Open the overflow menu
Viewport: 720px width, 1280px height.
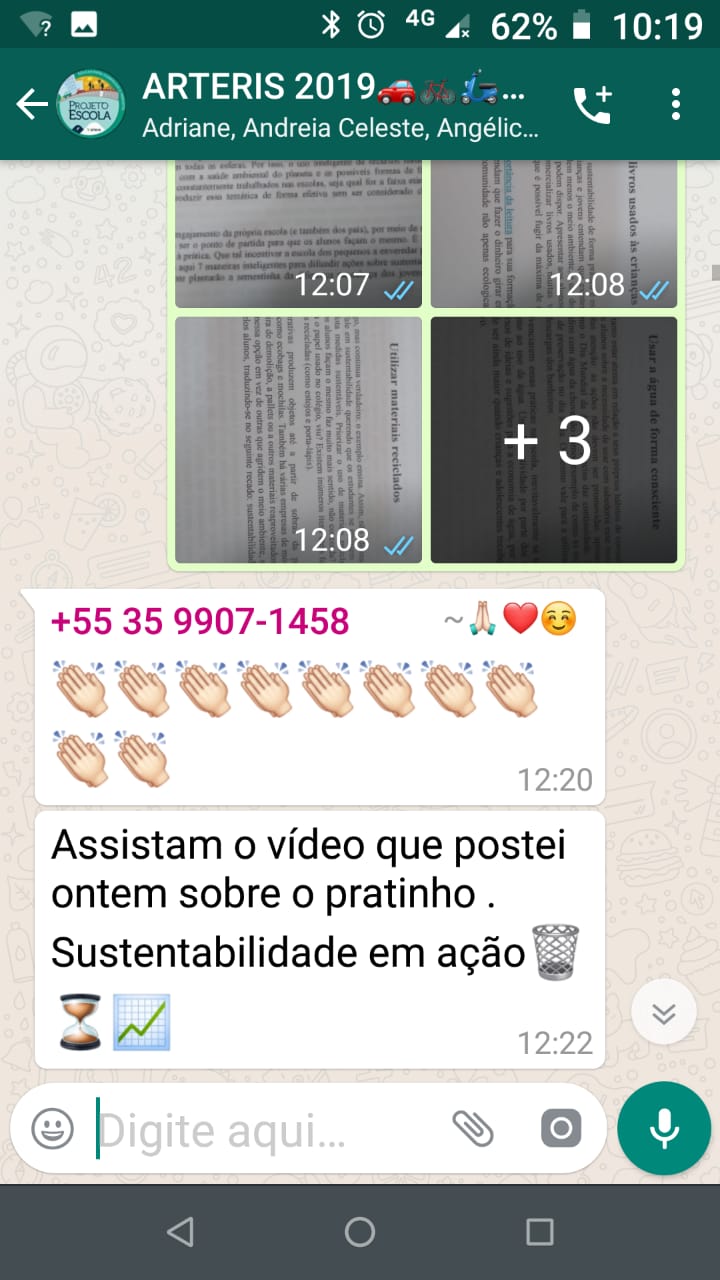pos(677,104)
